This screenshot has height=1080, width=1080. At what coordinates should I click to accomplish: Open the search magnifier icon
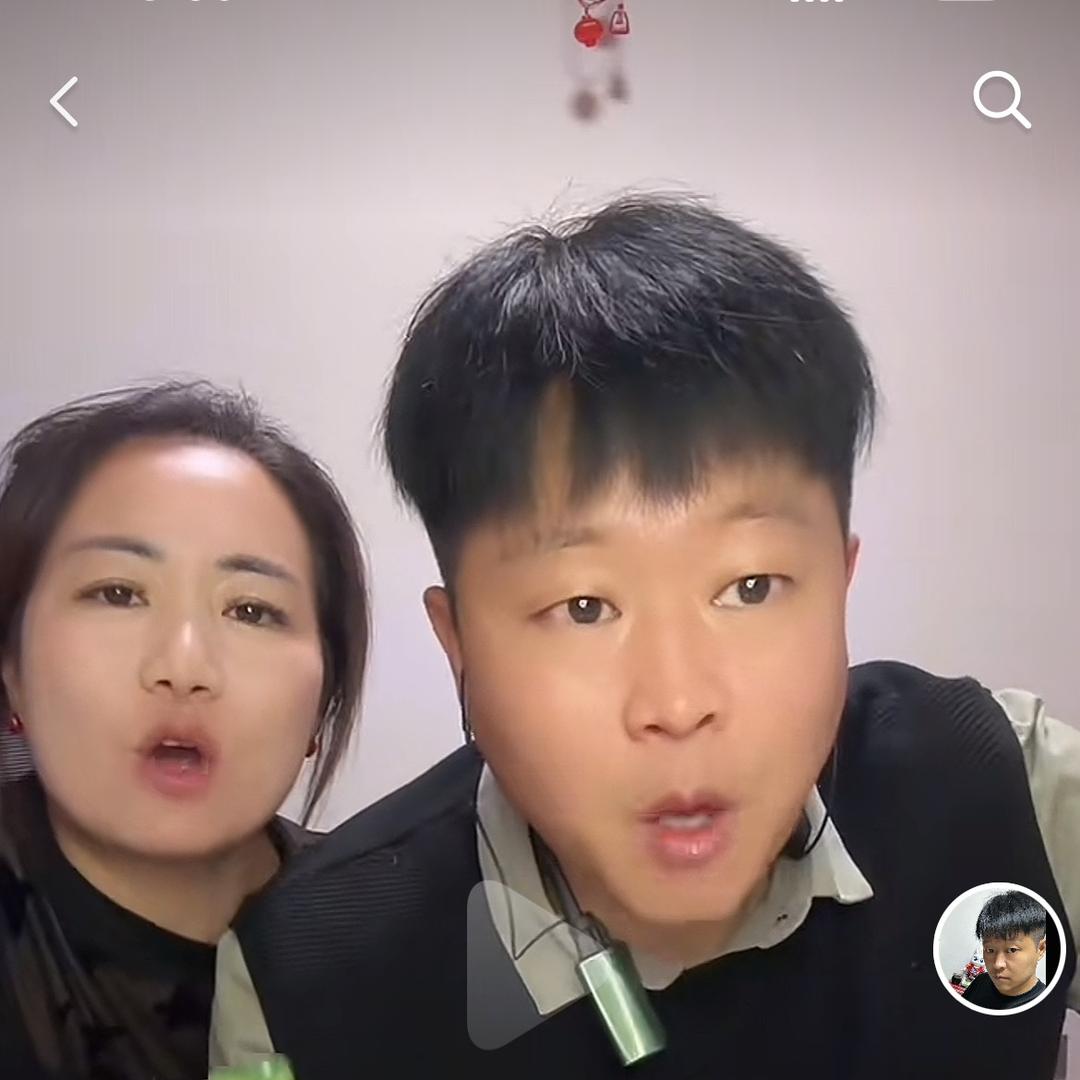click(1001, 100)
